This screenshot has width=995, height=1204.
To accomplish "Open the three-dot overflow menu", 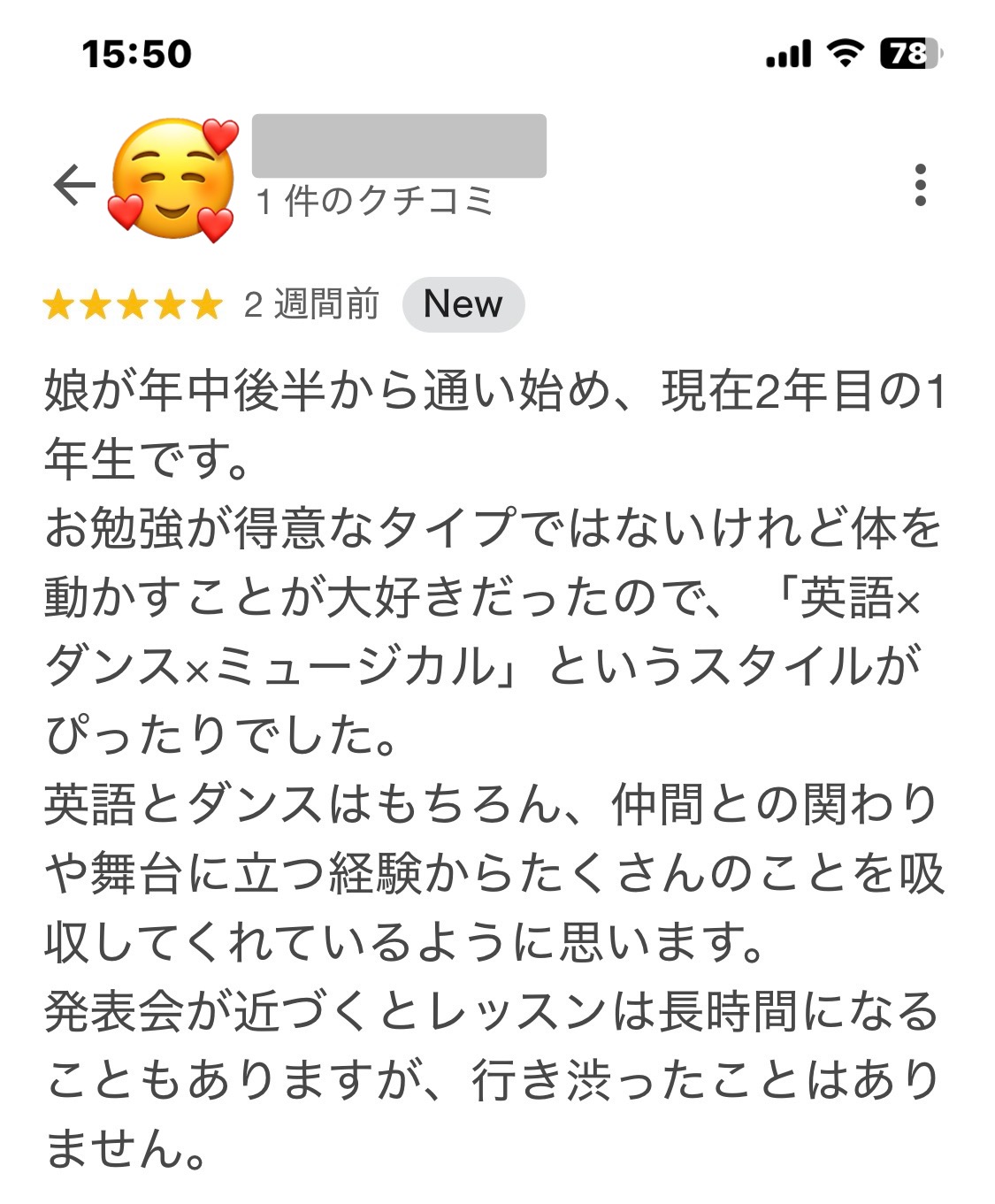I will pos(920,185).
